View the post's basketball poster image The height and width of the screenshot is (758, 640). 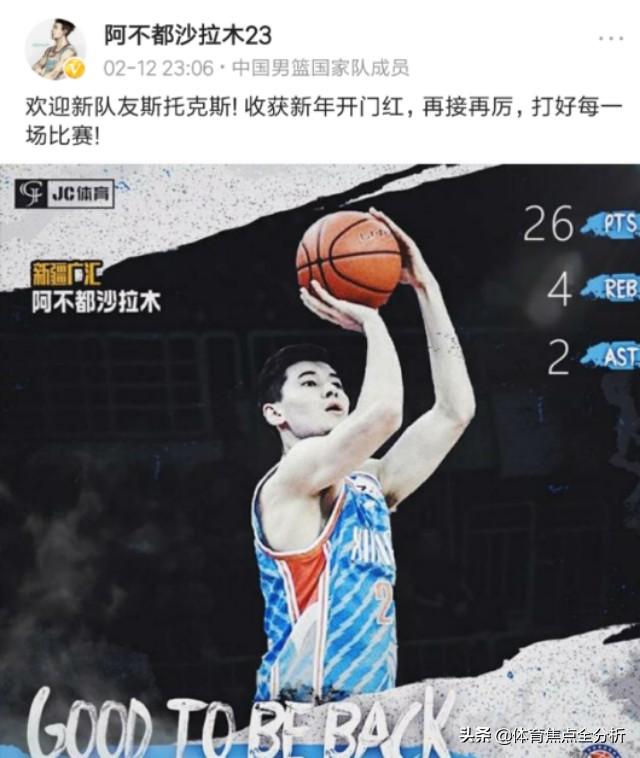point(320,460)
